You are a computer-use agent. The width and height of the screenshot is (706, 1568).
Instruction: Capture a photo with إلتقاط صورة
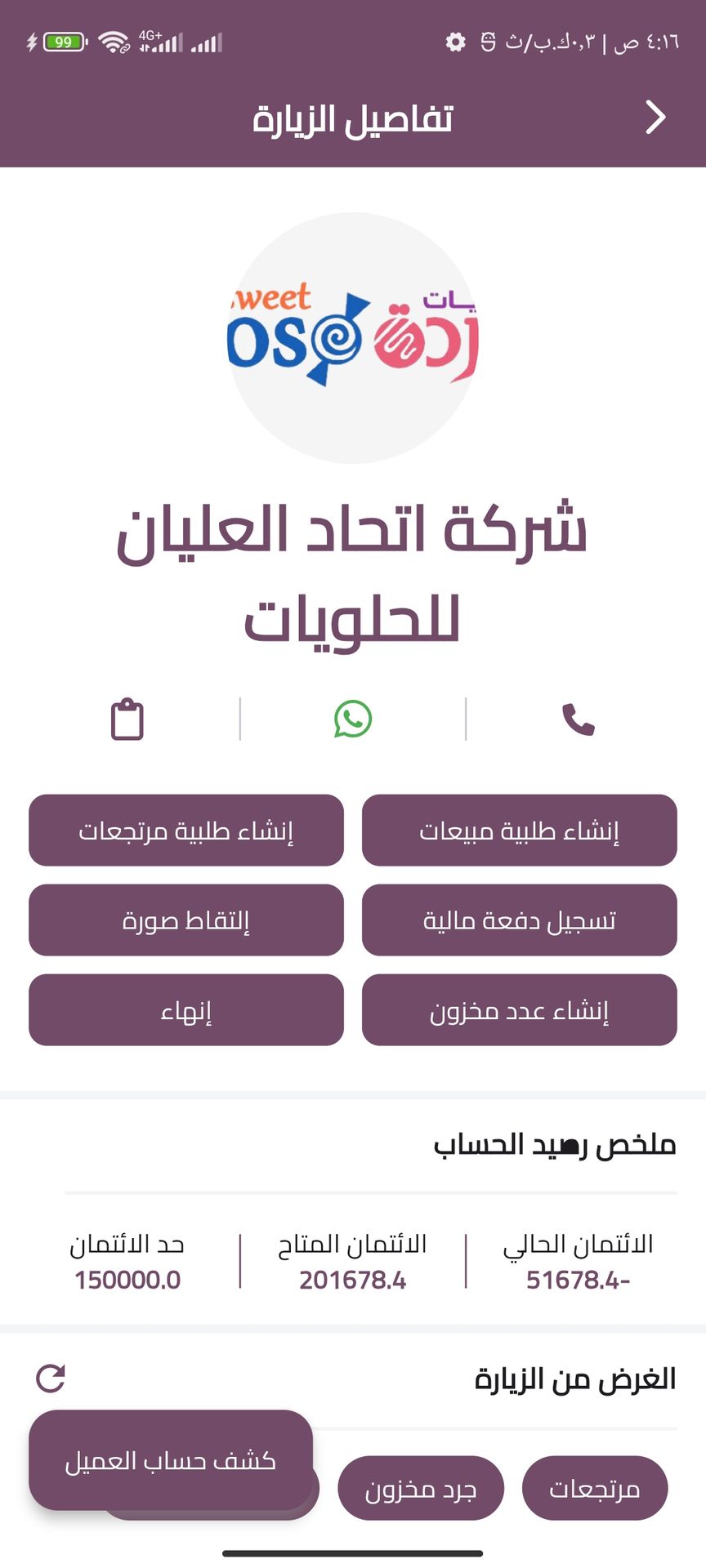point(186,920)
